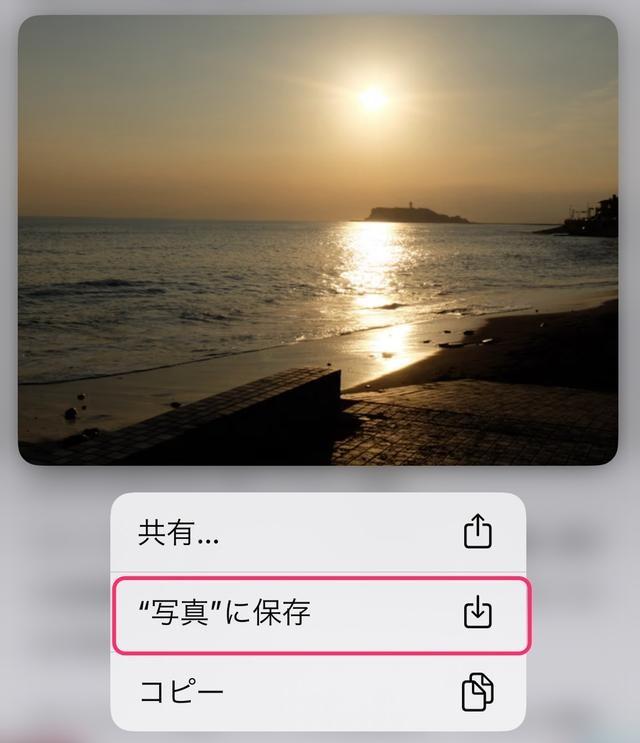Select 共有... from the context menu
640x743 pixels.
coord(318,533)
